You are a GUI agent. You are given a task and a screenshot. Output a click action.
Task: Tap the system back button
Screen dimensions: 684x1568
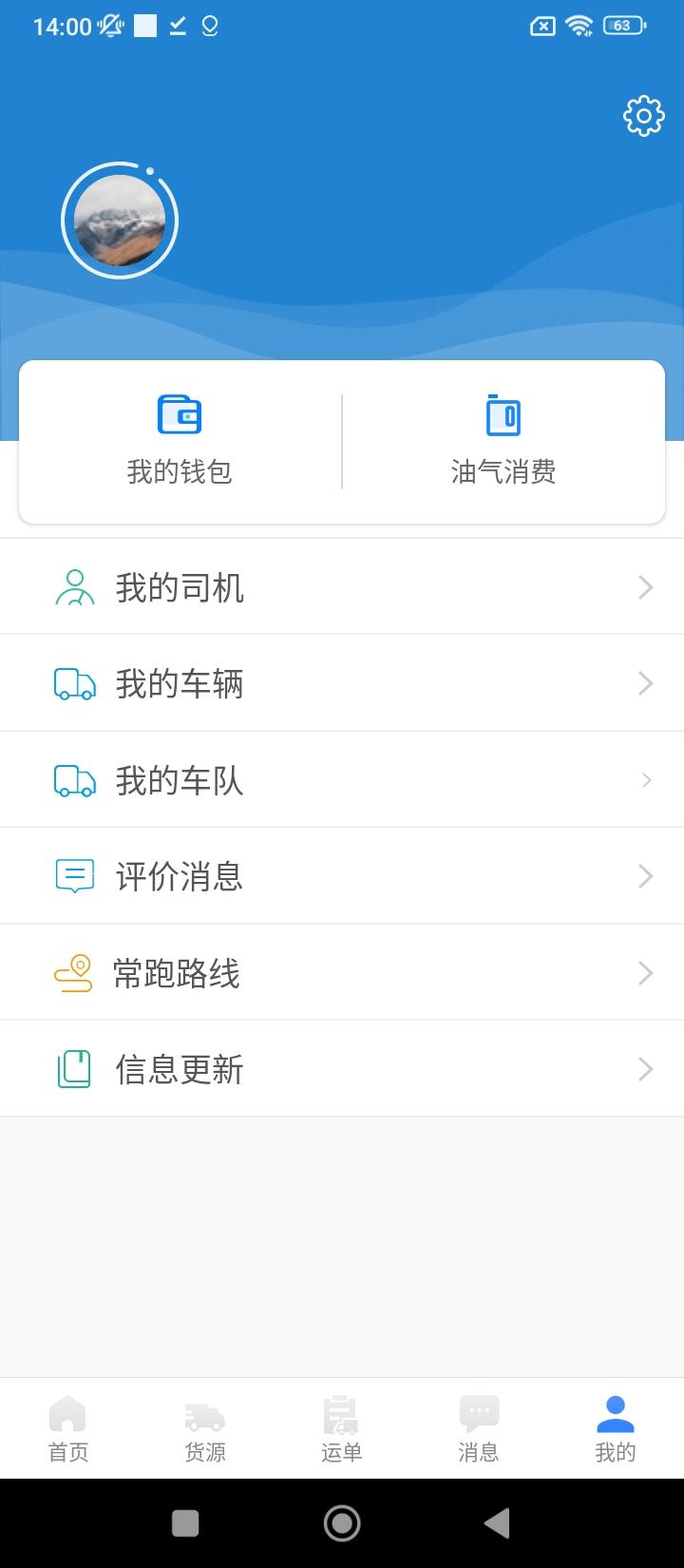pyautogui.click(x=497, y=1523)
